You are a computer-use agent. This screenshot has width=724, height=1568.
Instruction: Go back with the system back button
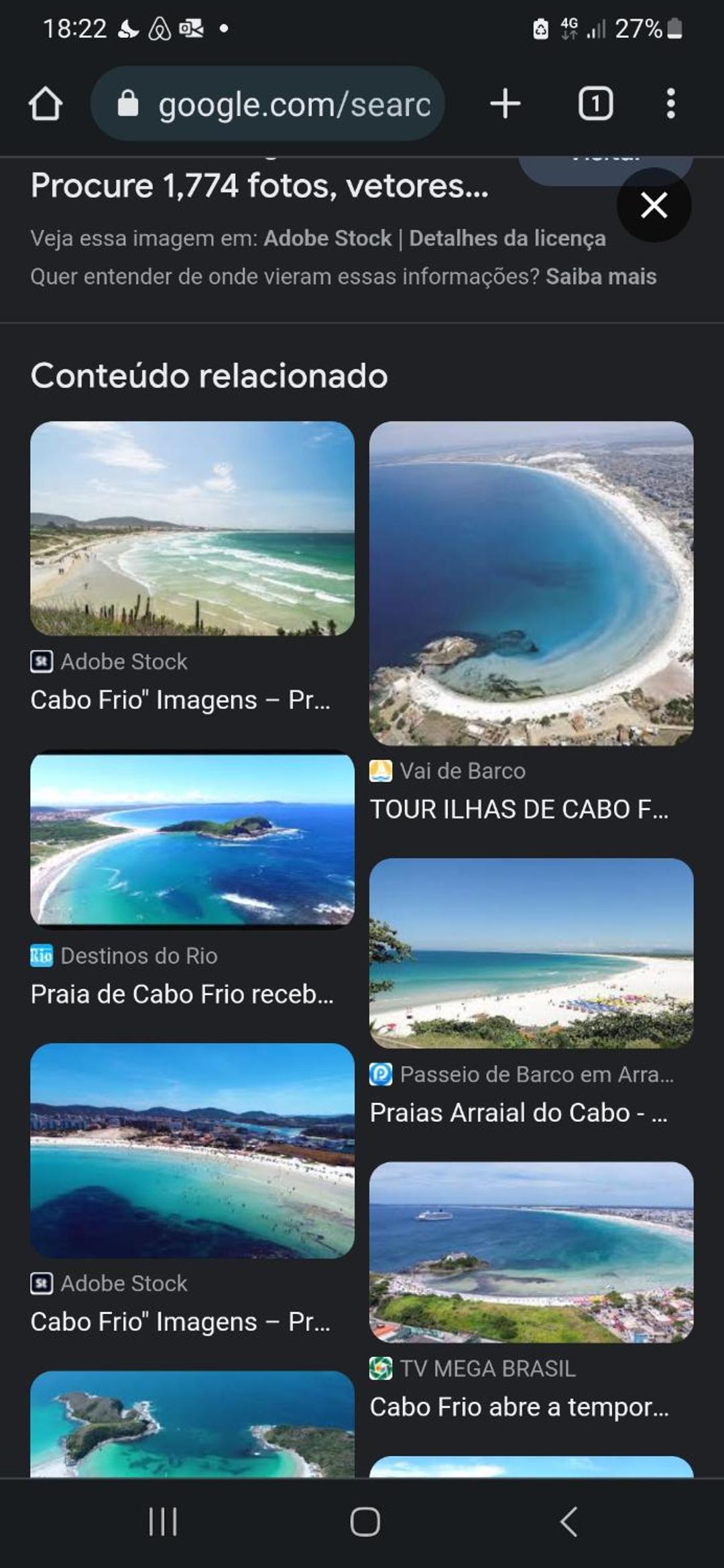click(x=568, y=1521)
